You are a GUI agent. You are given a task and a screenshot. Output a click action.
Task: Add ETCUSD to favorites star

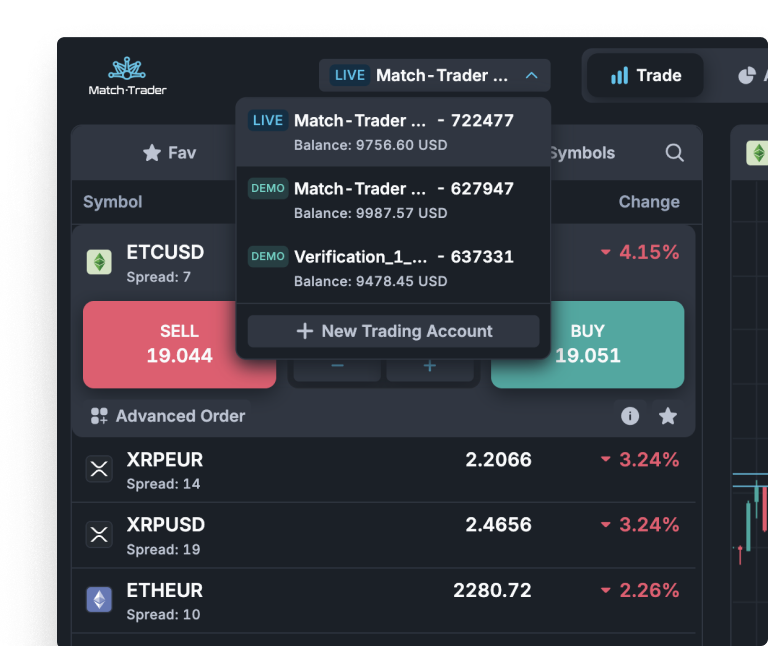point(668,416)
